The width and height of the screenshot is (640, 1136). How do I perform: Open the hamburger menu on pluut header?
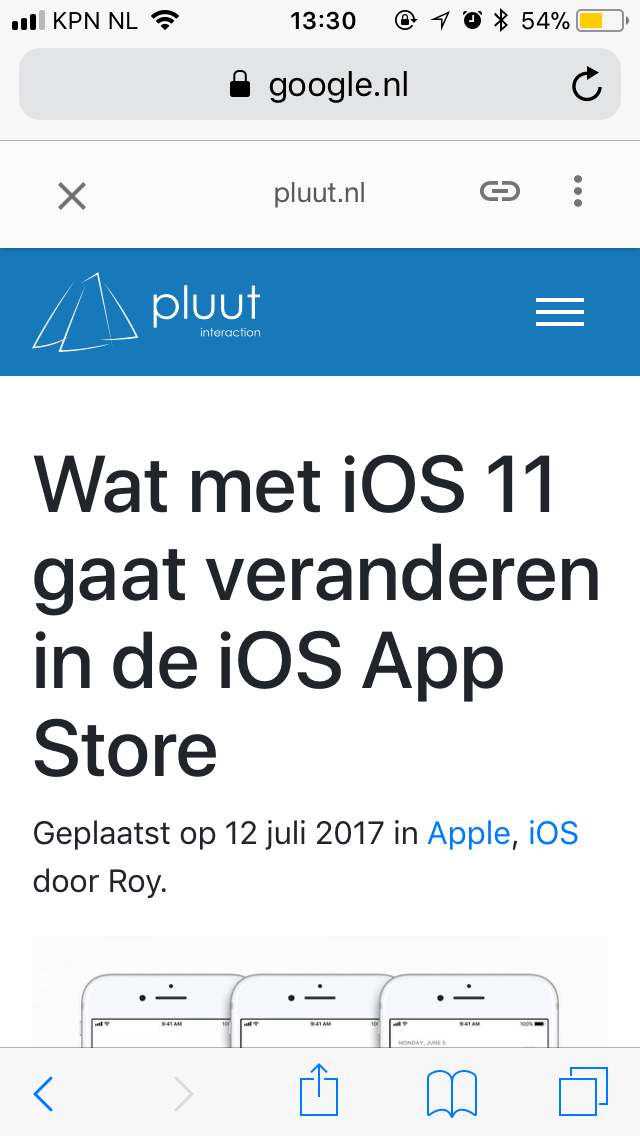click(x=559, y=312)
